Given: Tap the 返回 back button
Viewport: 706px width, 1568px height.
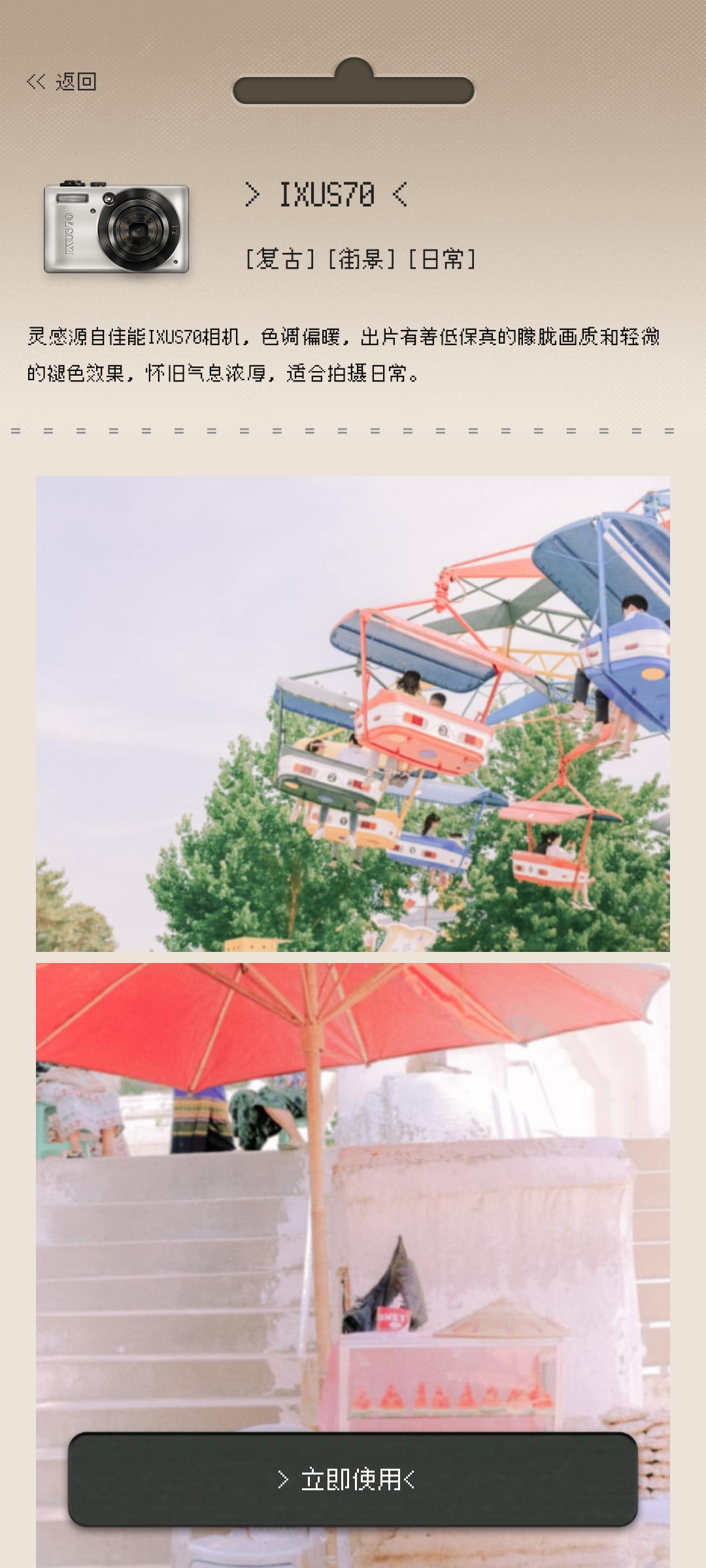Looking at the screenshot, I should pyautogui.click(x=62, y=82).
